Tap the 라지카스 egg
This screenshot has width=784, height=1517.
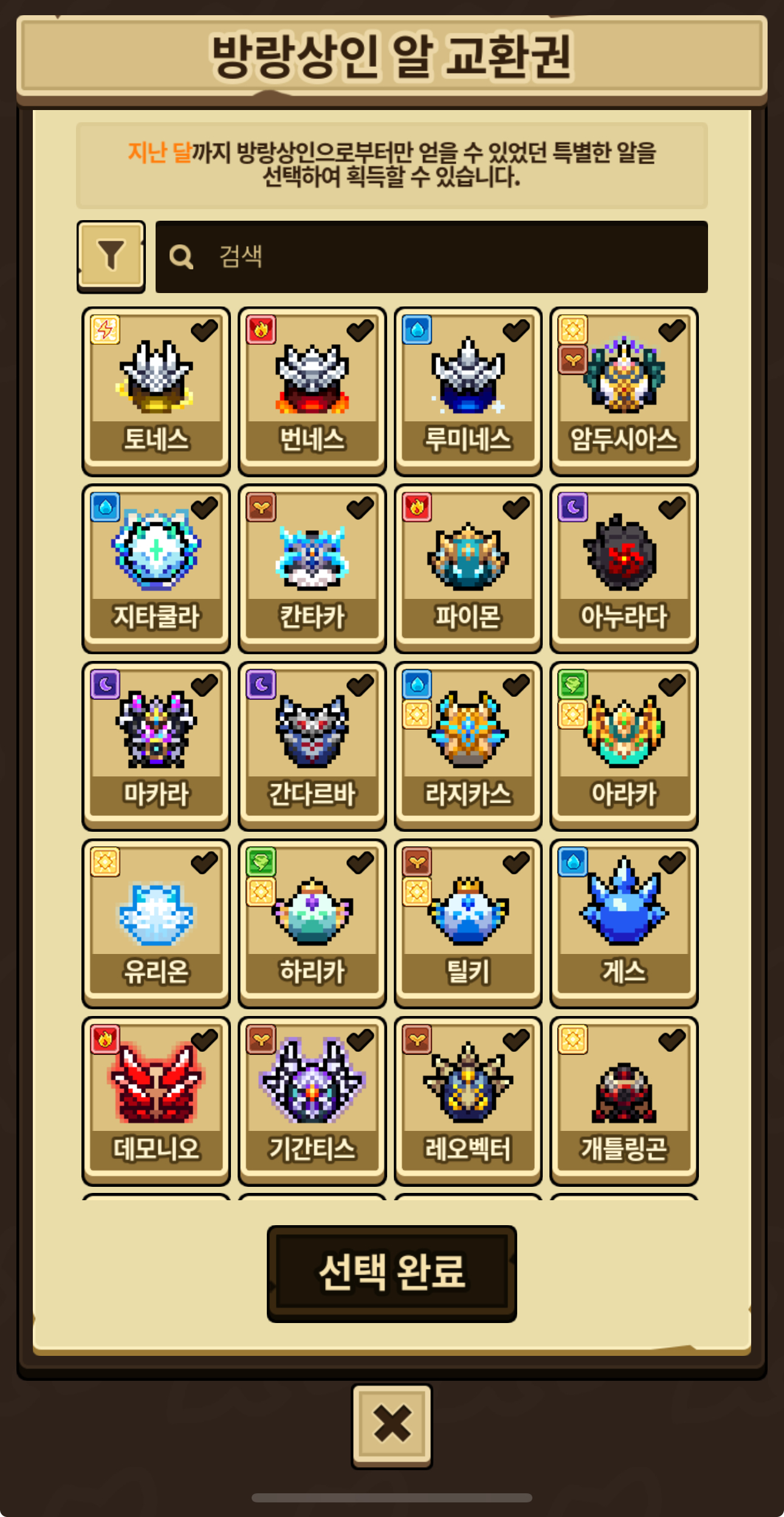click(467, 745)
